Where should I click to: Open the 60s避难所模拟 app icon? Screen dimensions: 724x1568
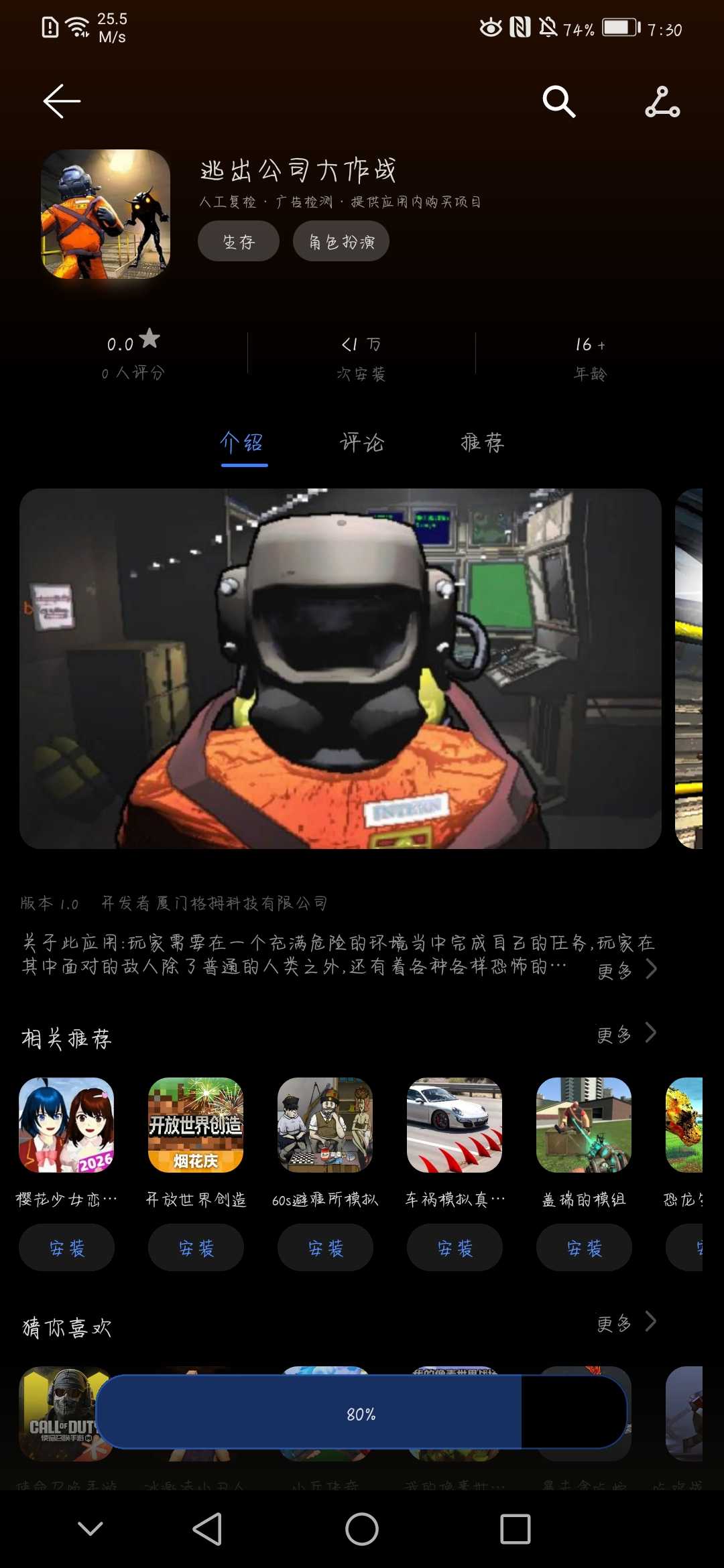[x=325, y=1125]
